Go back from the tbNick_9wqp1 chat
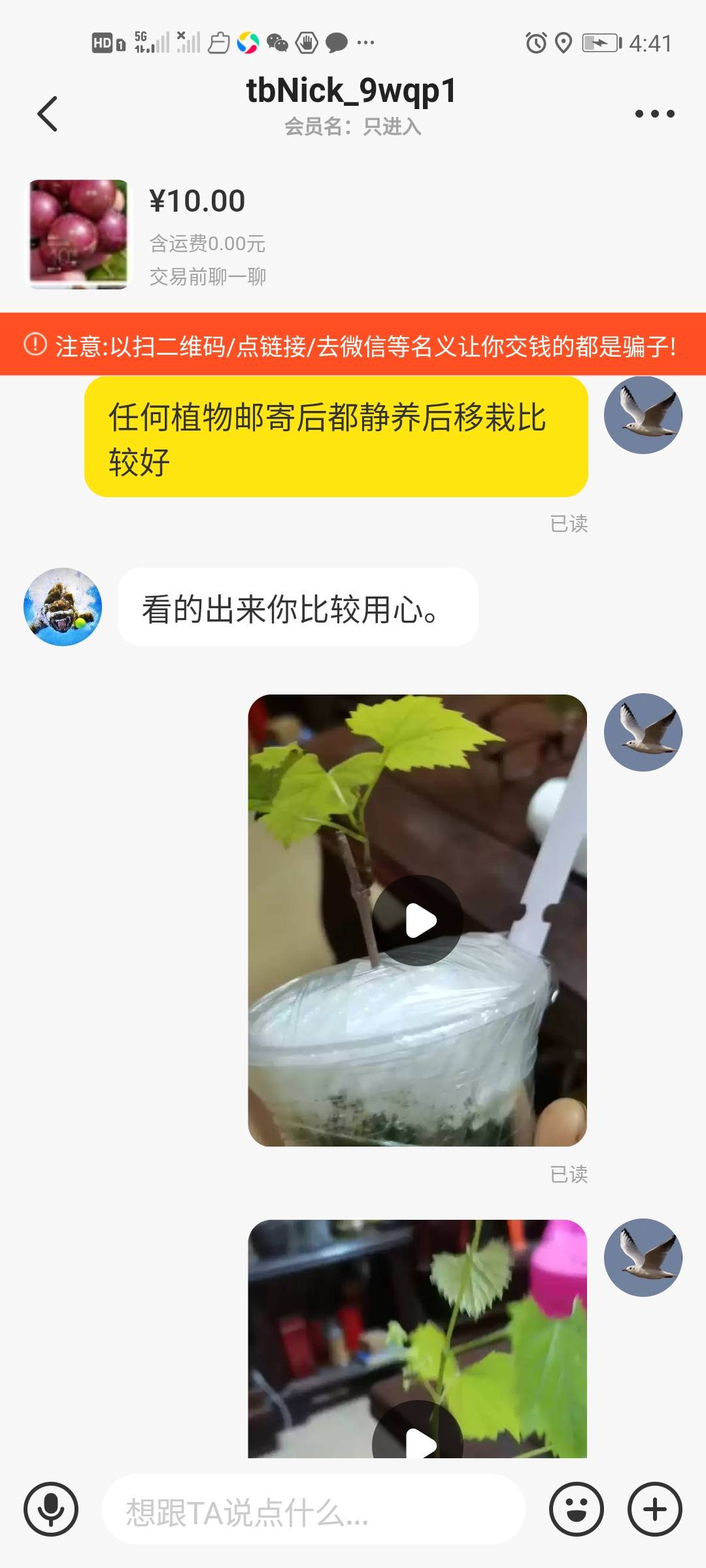 pos(48,114)
